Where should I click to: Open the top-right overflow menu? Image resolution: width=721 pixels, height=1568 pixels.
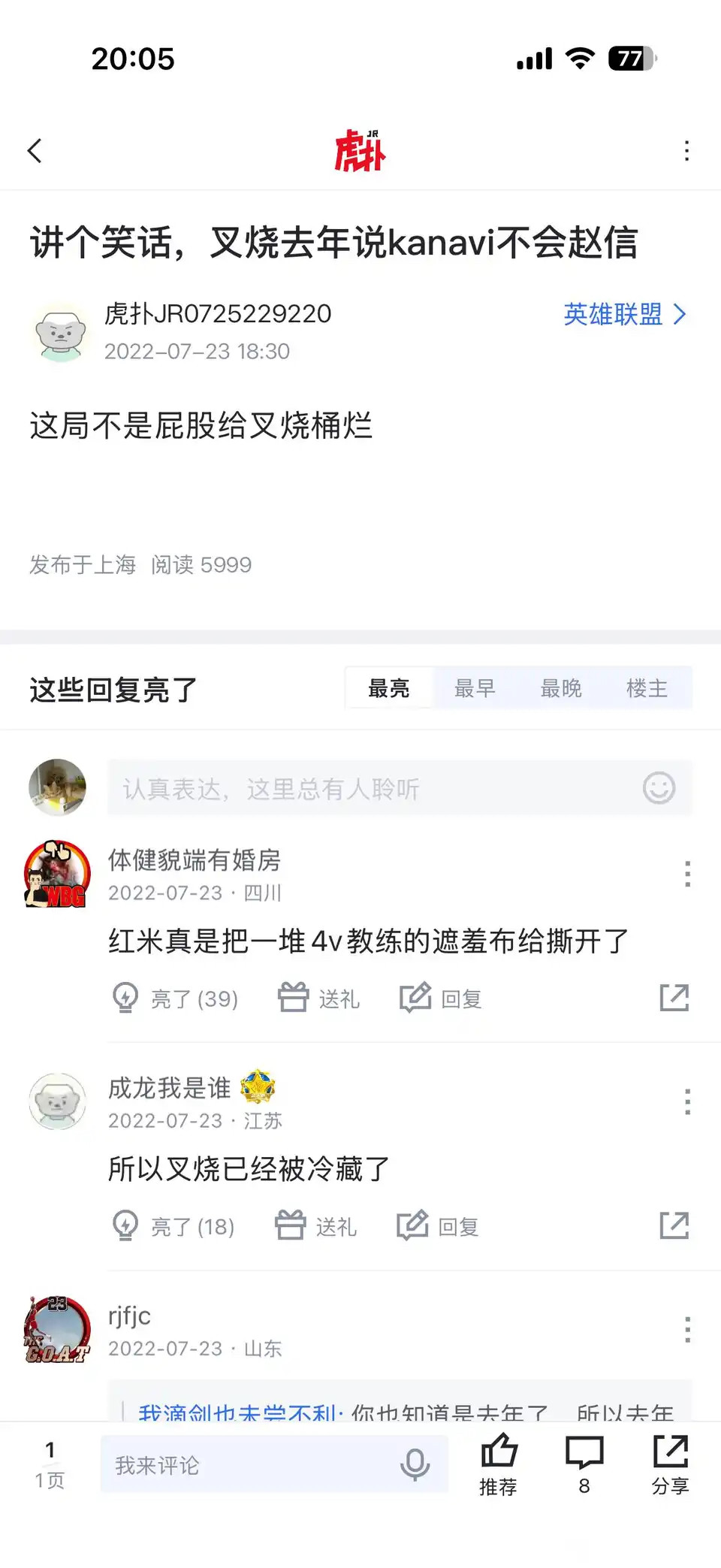(x=686, y=151)
